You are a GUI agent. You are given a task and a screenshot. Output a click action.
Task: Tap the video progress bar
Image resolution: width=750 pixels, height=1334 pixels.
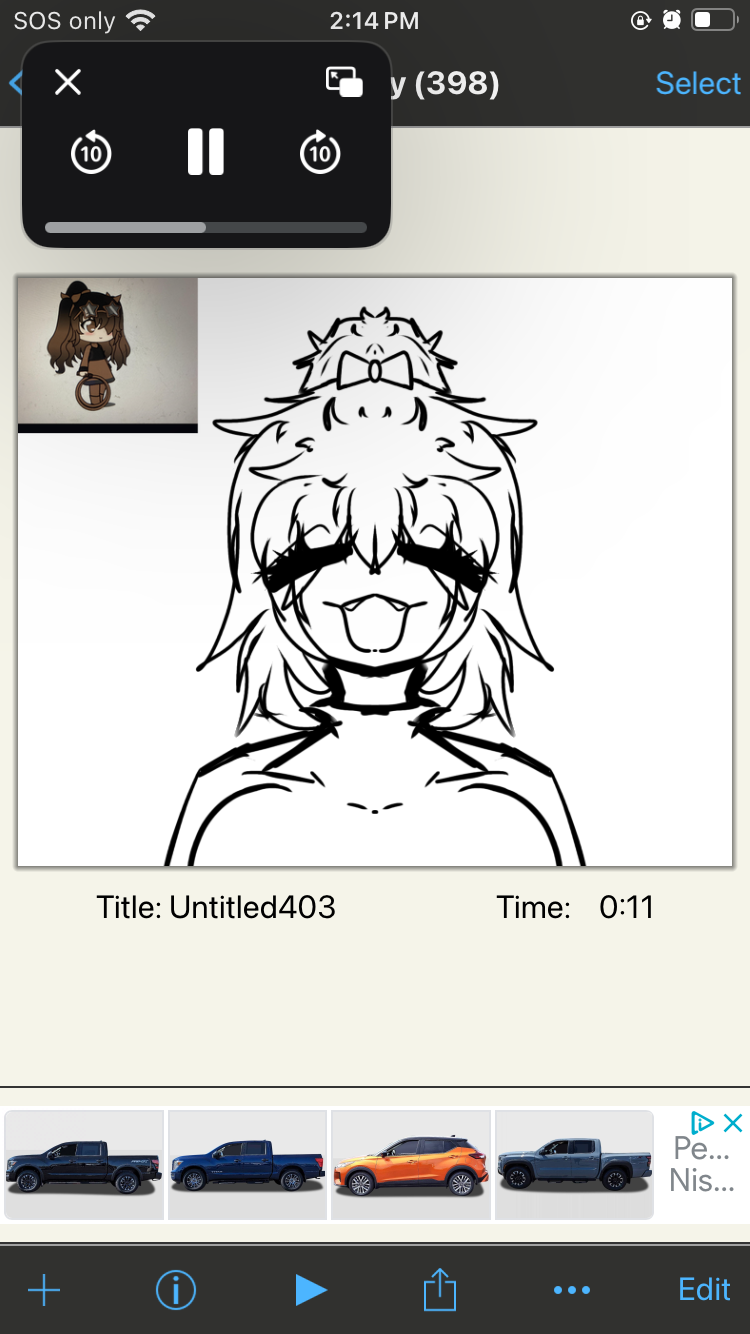pyautogui.click(x=206, y=228)
